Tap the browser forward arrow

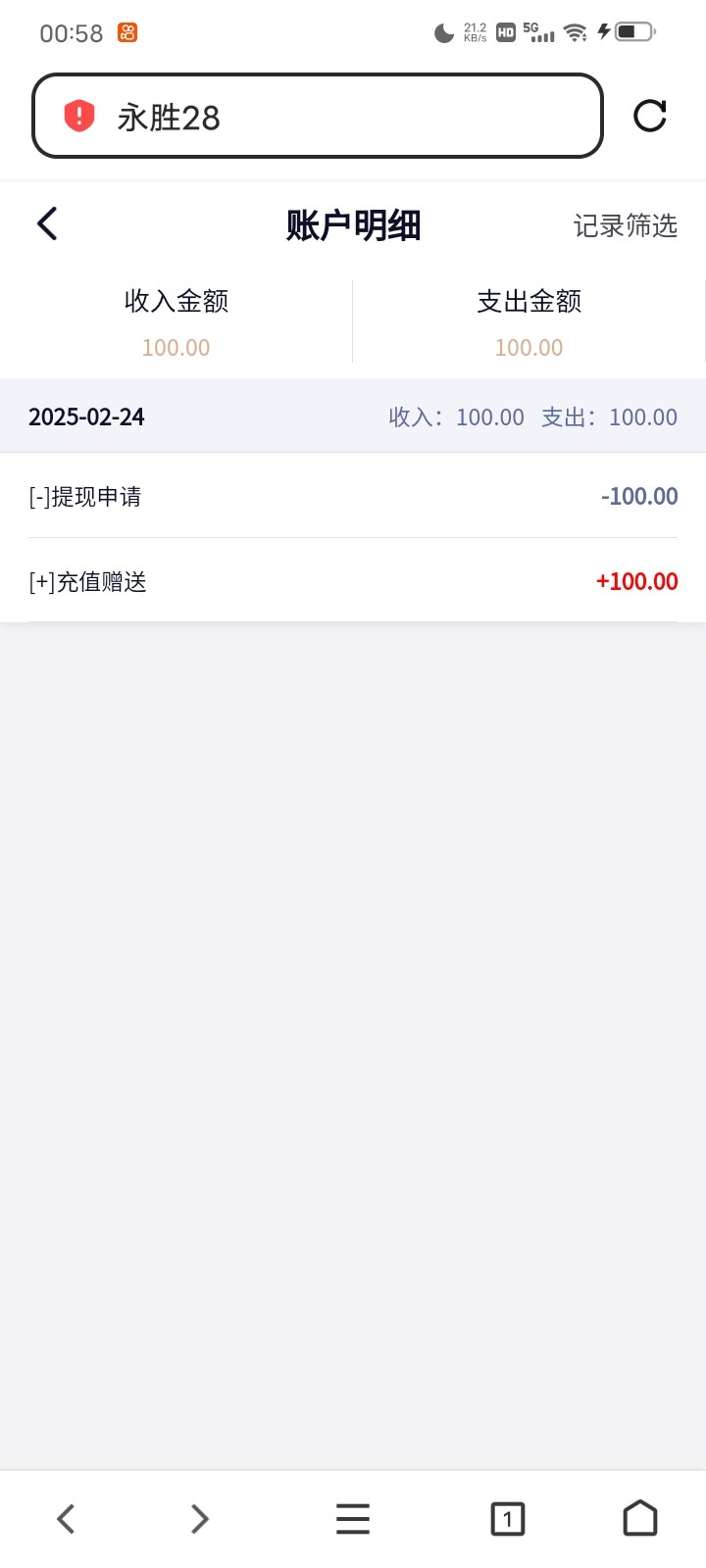tap(200, 1519)
